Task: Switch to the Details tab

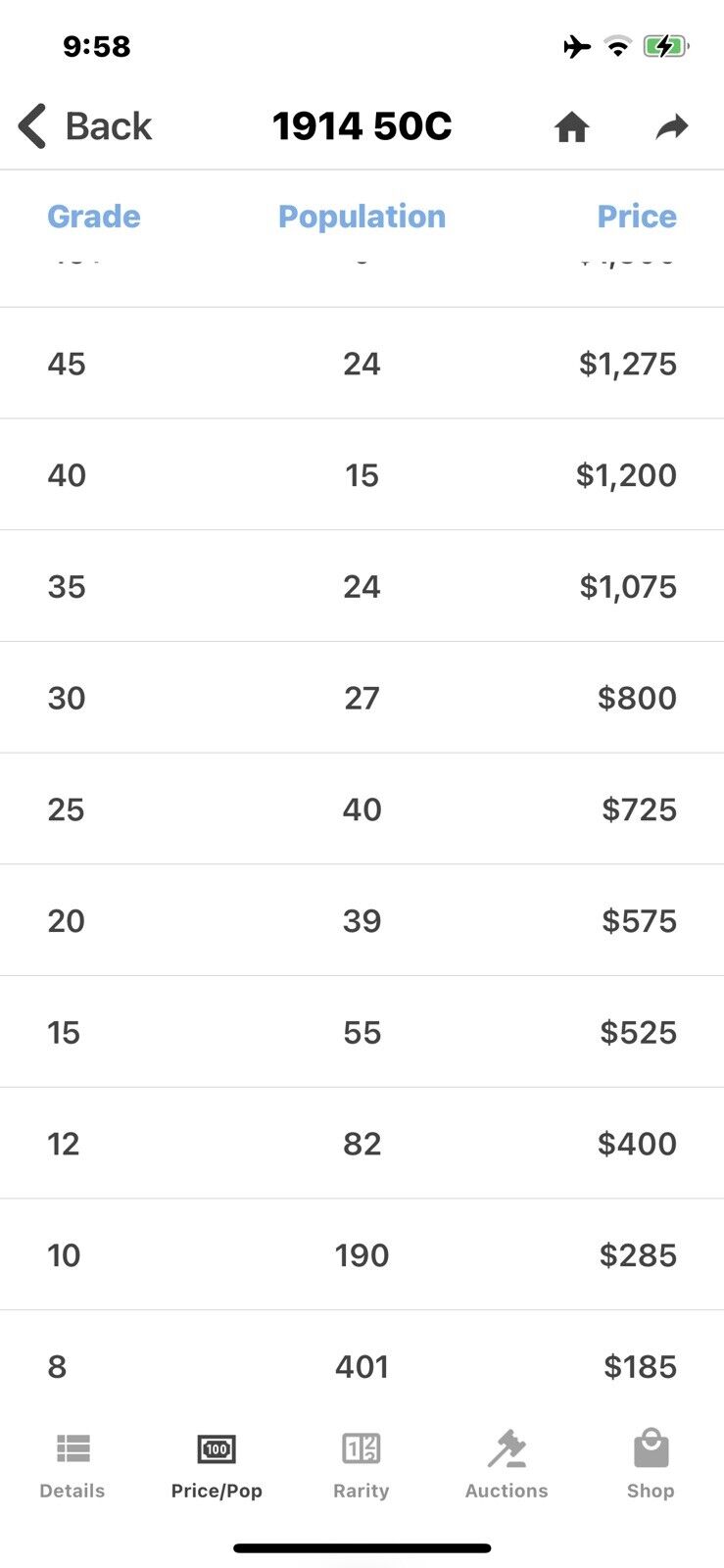Action: coord(72,1466)
